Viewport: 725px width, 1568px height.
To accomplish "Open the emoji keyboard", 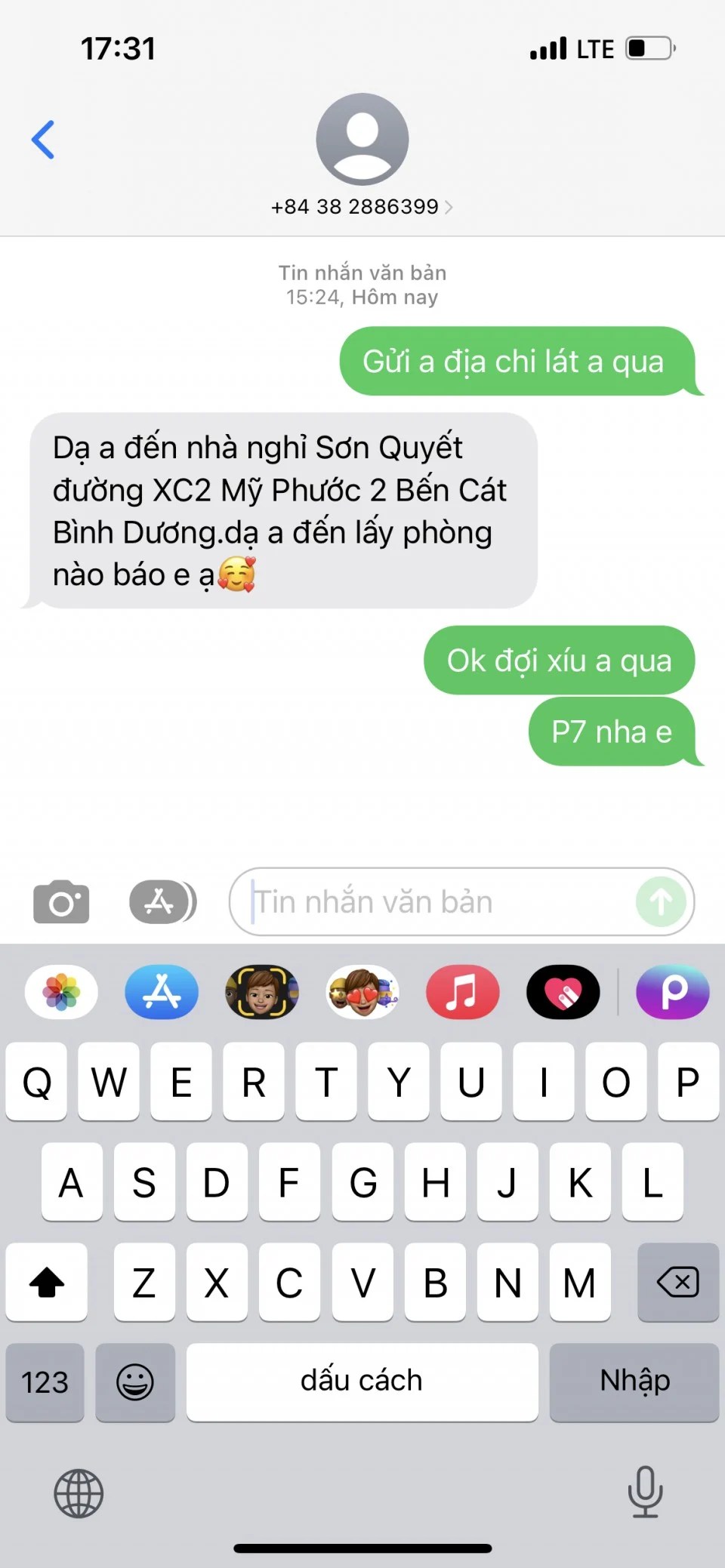I will click(x=135, y=1382).
